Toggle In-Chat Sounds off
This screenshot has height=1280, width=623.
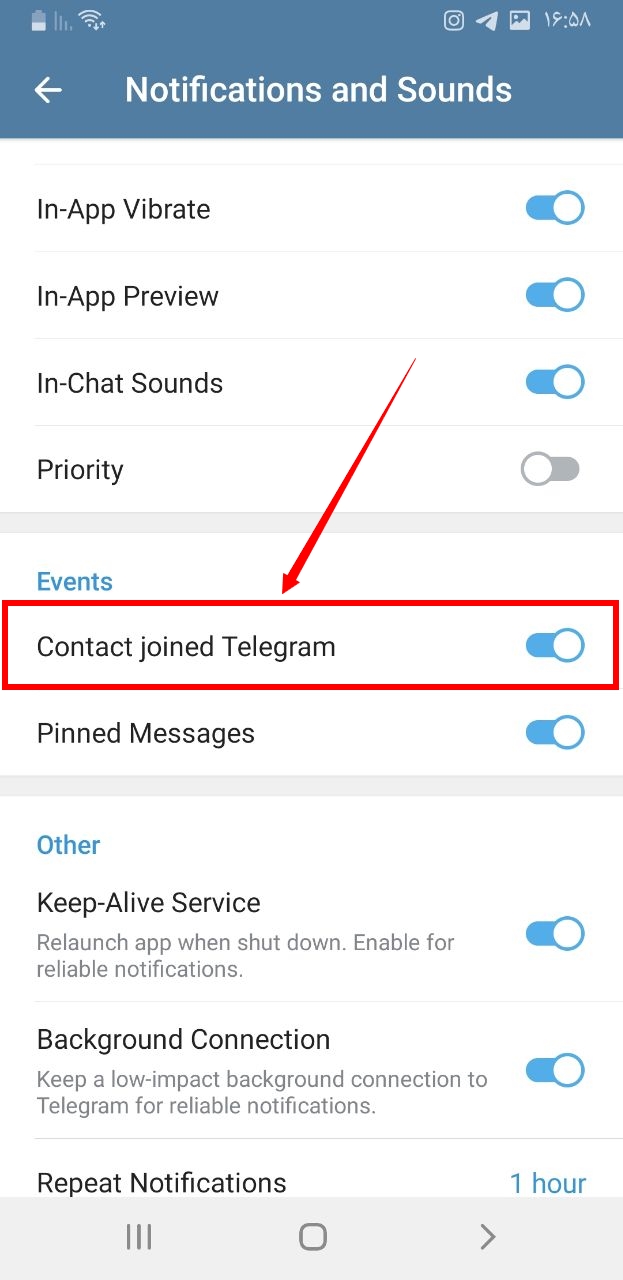coord(555,382)
